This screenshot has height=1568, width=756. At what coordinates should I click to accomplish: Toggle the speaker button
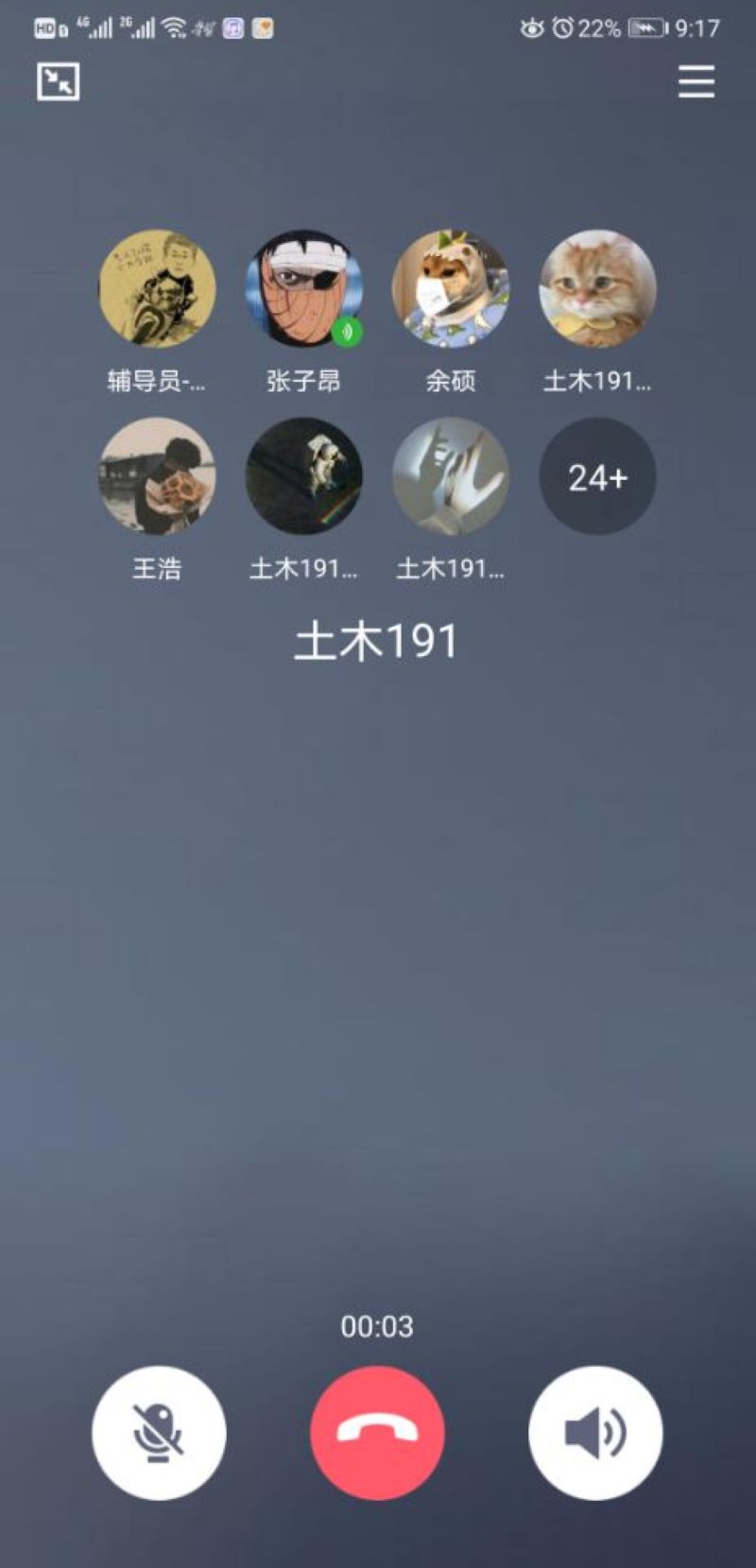pos(595,1432)
